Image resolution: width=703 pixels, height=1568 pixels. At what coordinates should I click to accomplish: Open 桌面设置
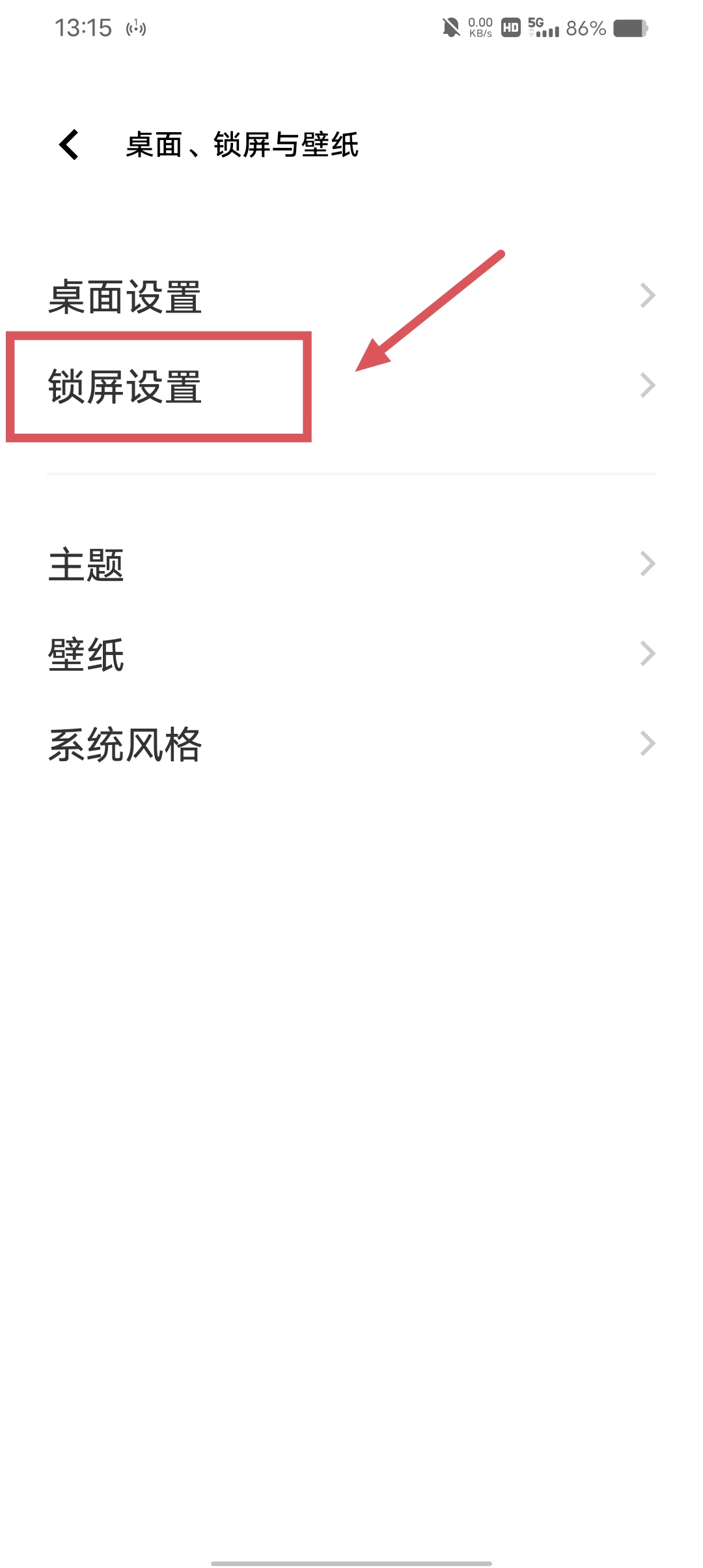pyautogui.click(x=351, y=296)
